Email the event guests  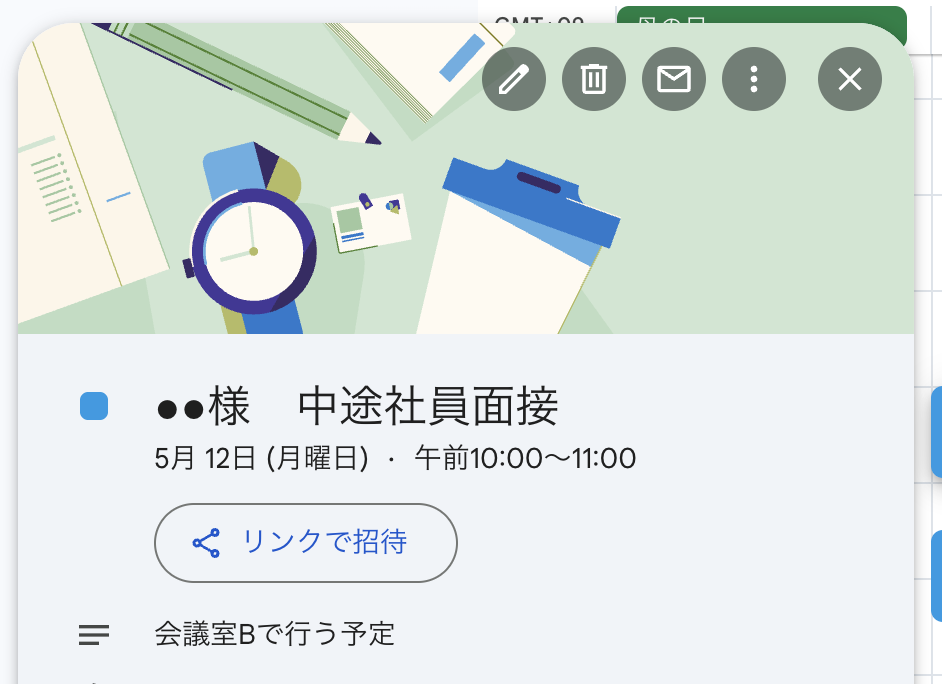tap(674, 78)
